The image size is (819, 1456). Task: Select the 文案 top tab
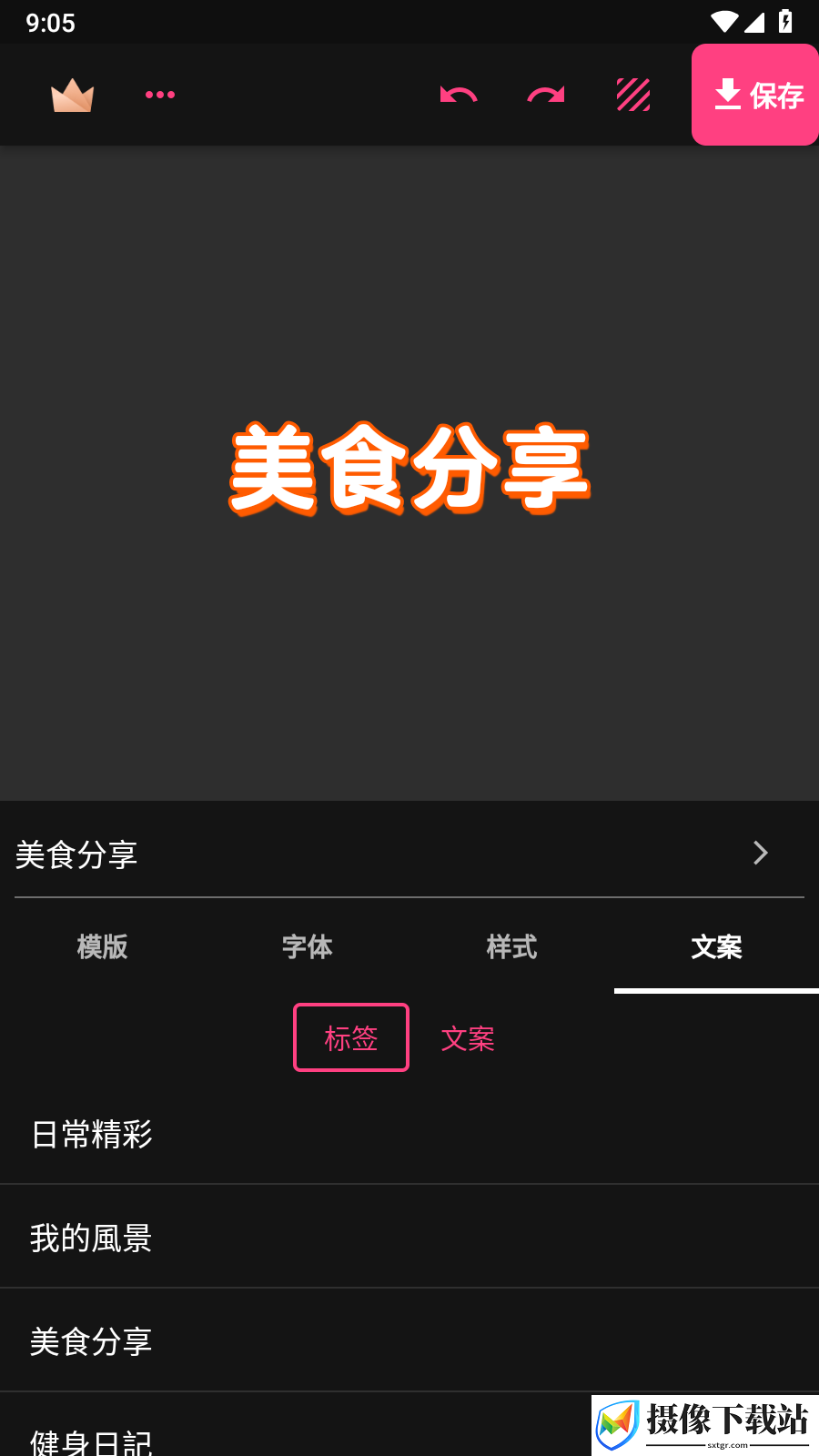click(x=716, y=947)
